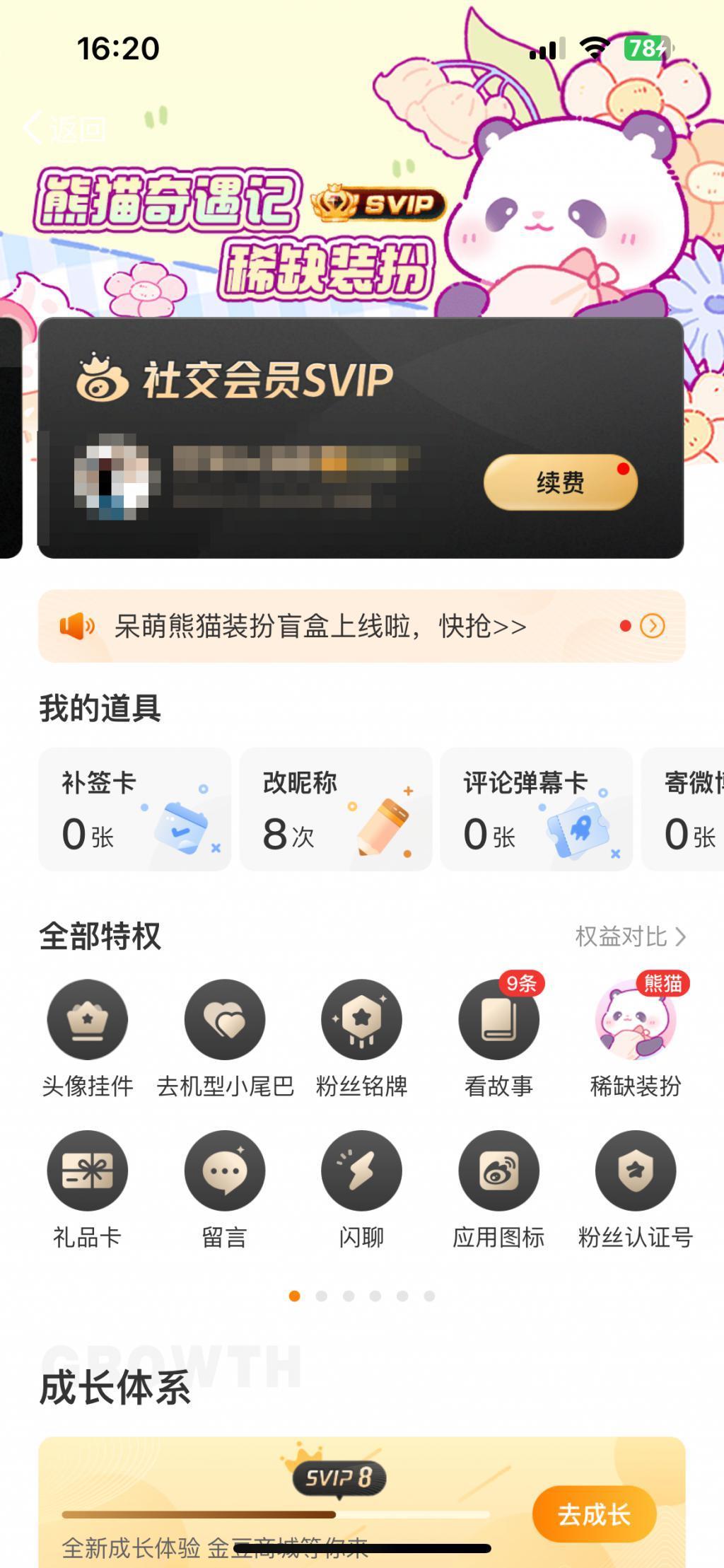The image size is (724, 1568).
Task: Click the 续费 renew membership button
Action: pos(561,483)
